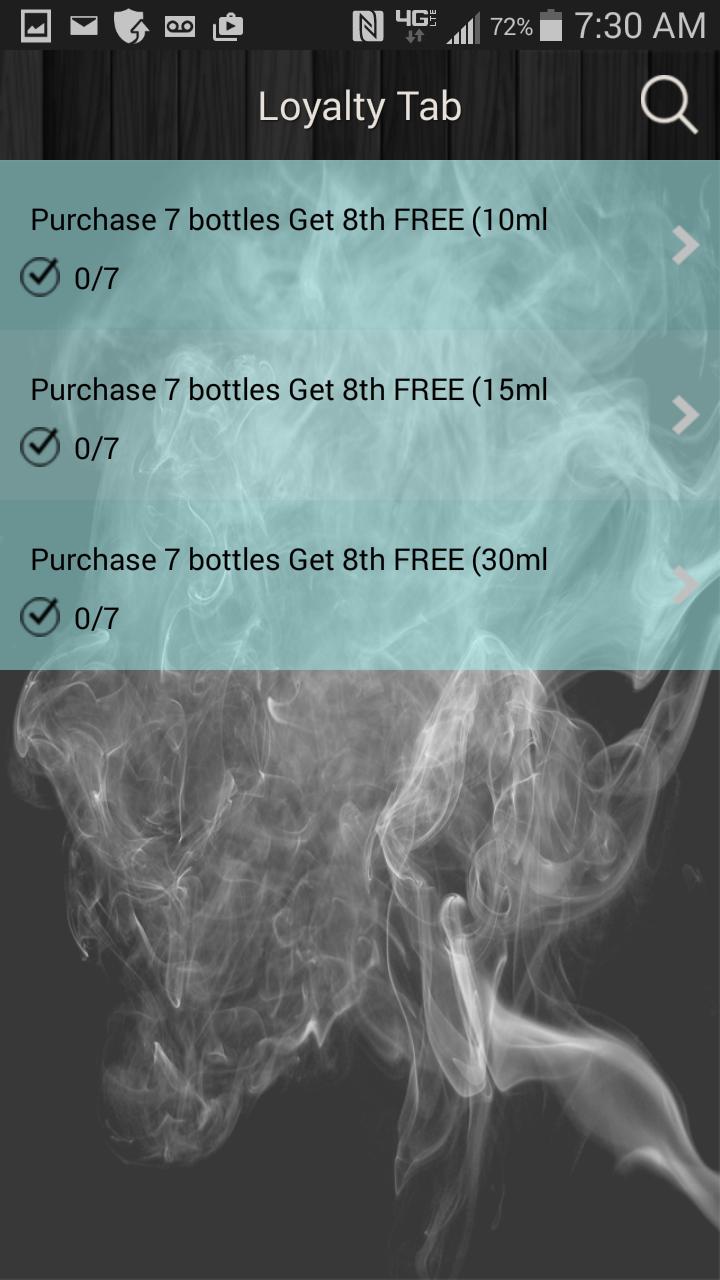Screen dimensions: 720x1280
Task: Open the 15ml bottle loyalty offer
Action: [x=359, y=415]
